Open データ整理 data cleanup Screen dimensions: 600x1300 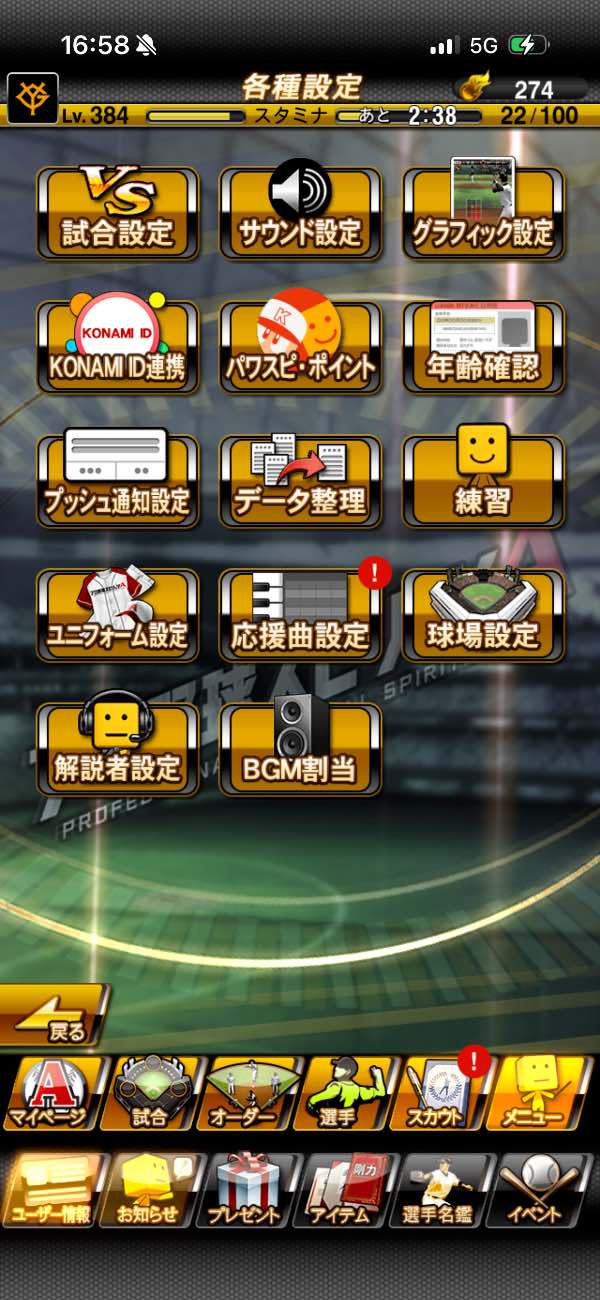(x=300, y=482)
